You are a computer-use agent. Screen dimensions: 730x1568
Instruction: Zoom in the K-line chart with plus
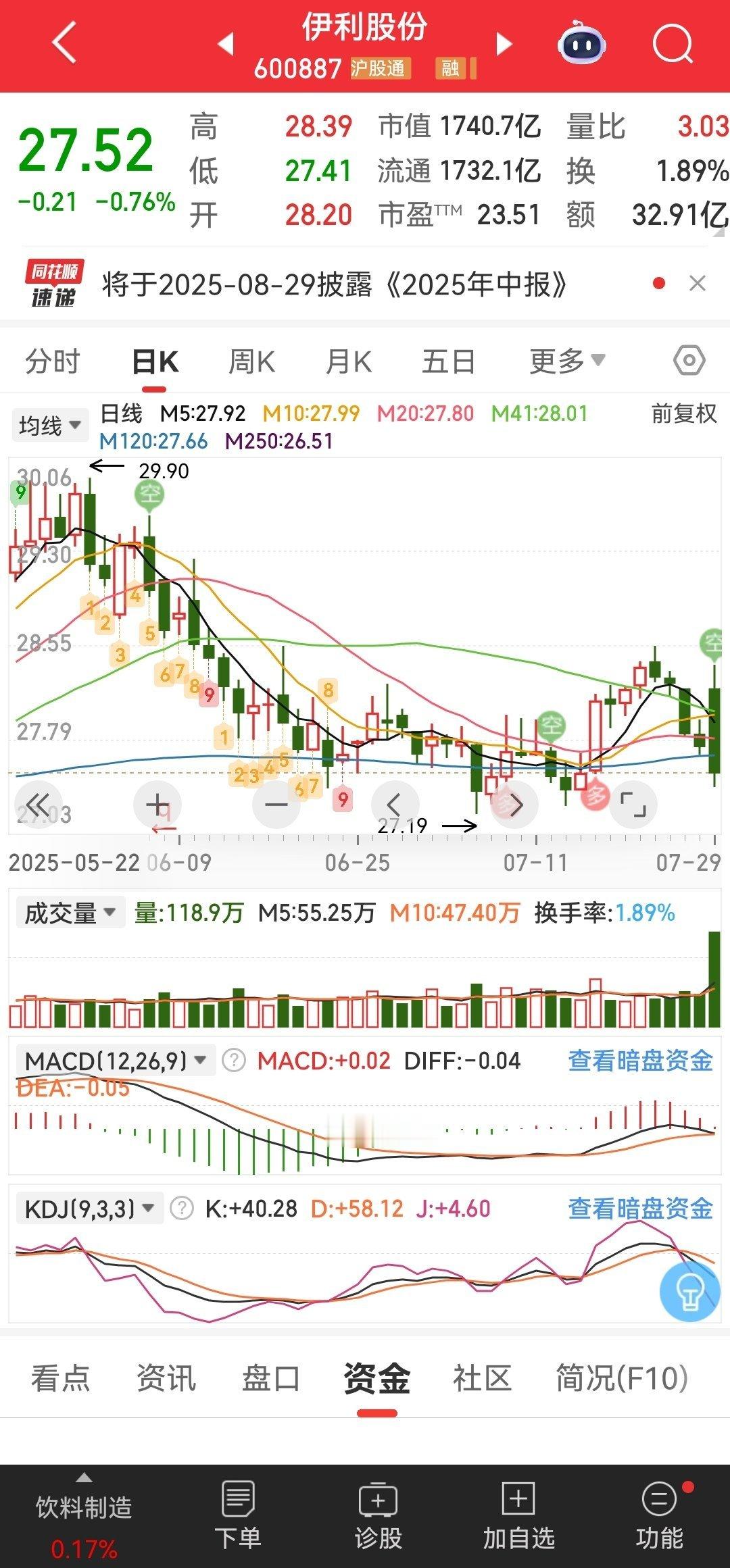pyautogui.click(x=157, y=804)
